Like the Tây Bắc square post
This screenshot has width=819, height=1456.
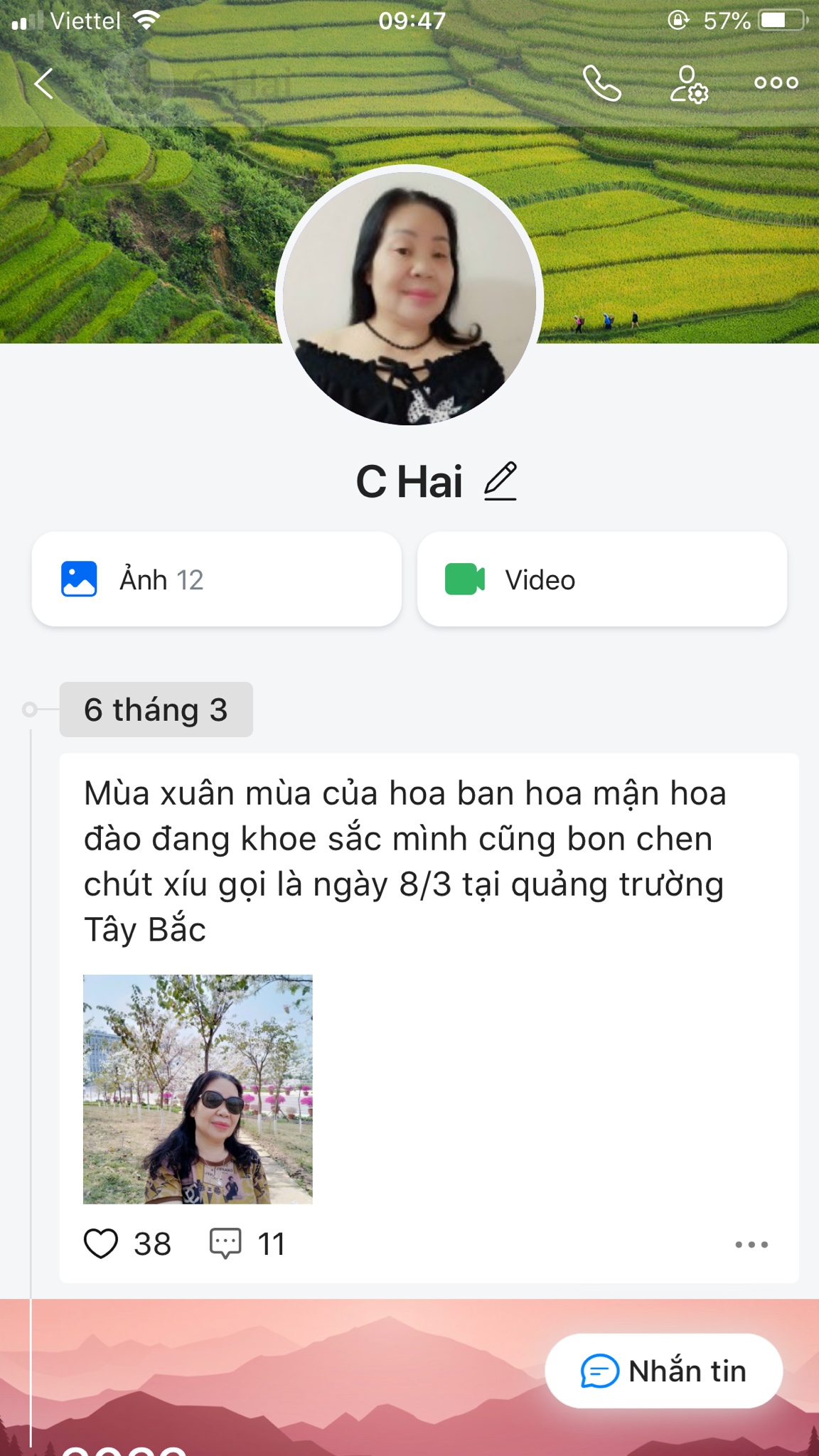click(x=101, y=1244)
